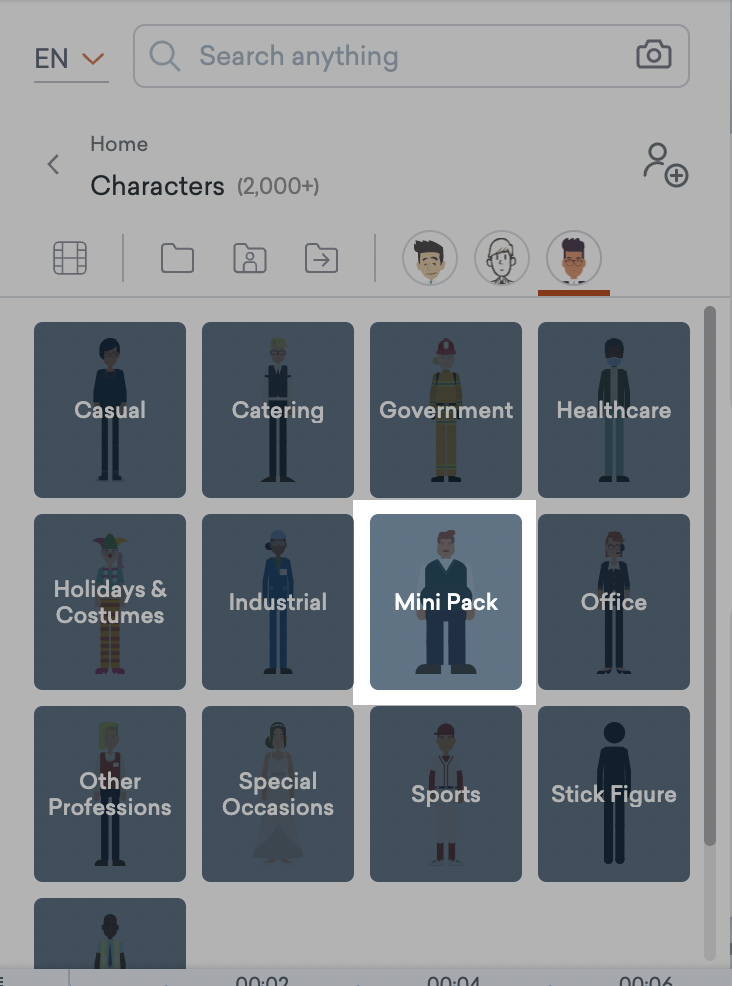The height and width of the screenshot is (986, 732).
Task: Open the Stick Figure category
Action: [613, 794]
